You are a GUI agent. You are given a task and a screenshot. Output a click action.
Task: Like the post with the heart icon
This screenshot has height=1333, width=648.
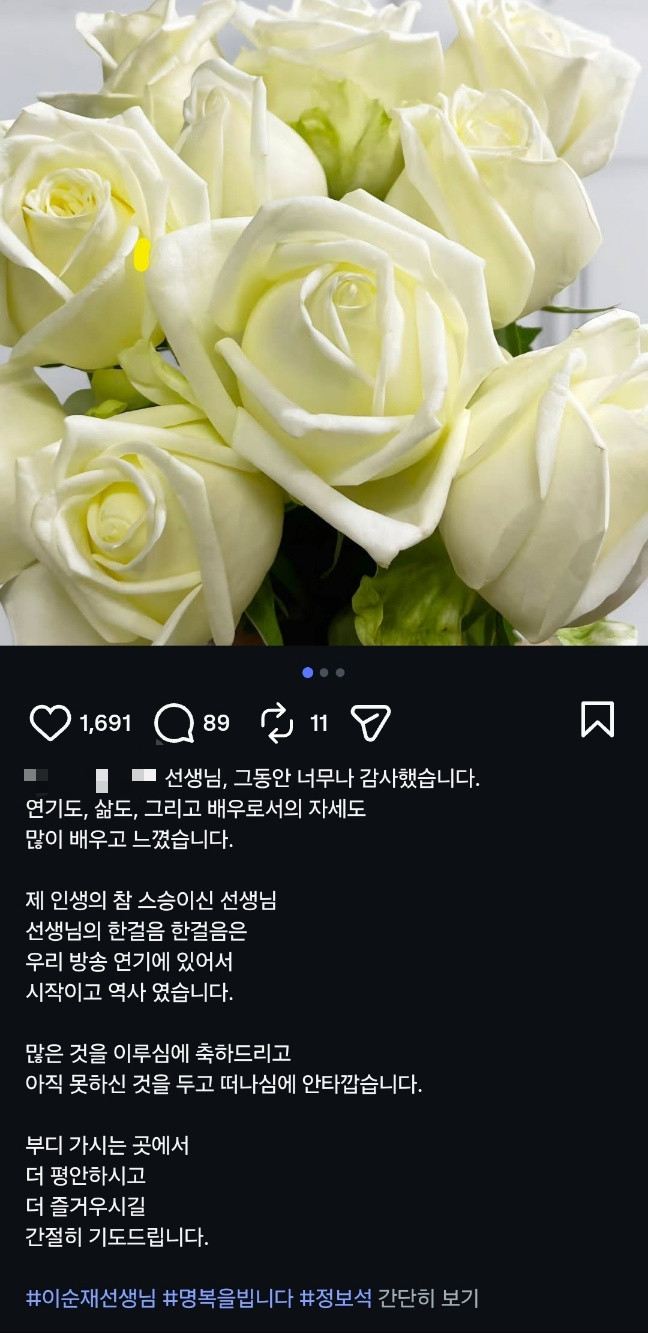[x=50, y=722]
